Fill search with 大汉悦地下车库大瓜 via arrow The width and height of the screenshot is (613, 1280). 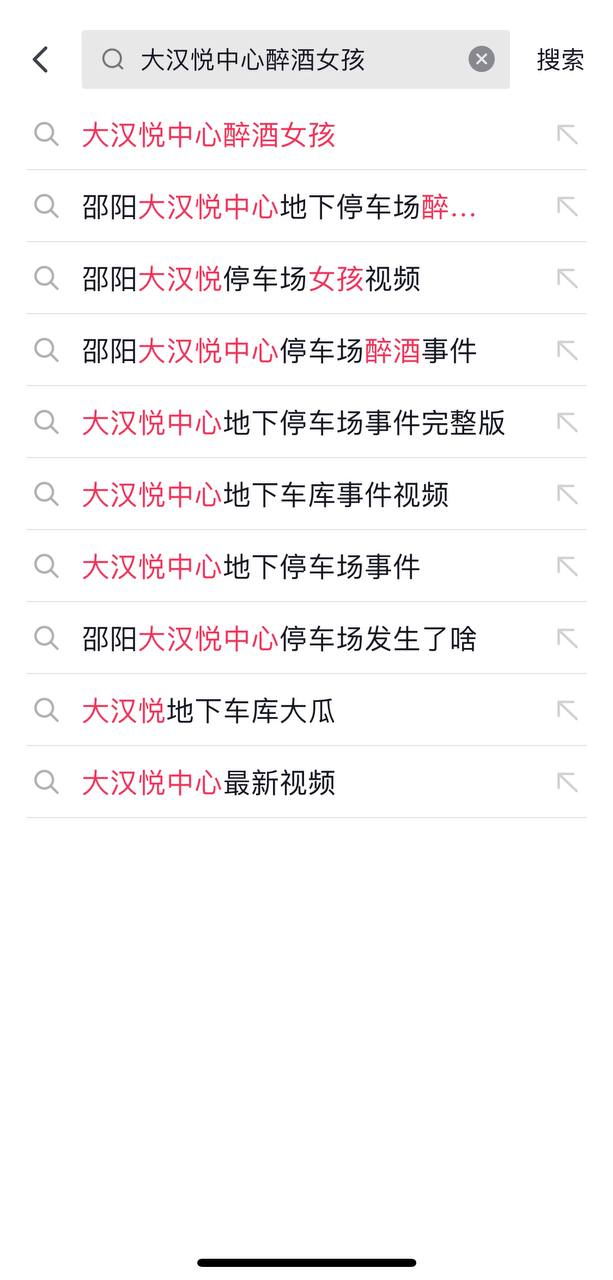pos(567,711)
